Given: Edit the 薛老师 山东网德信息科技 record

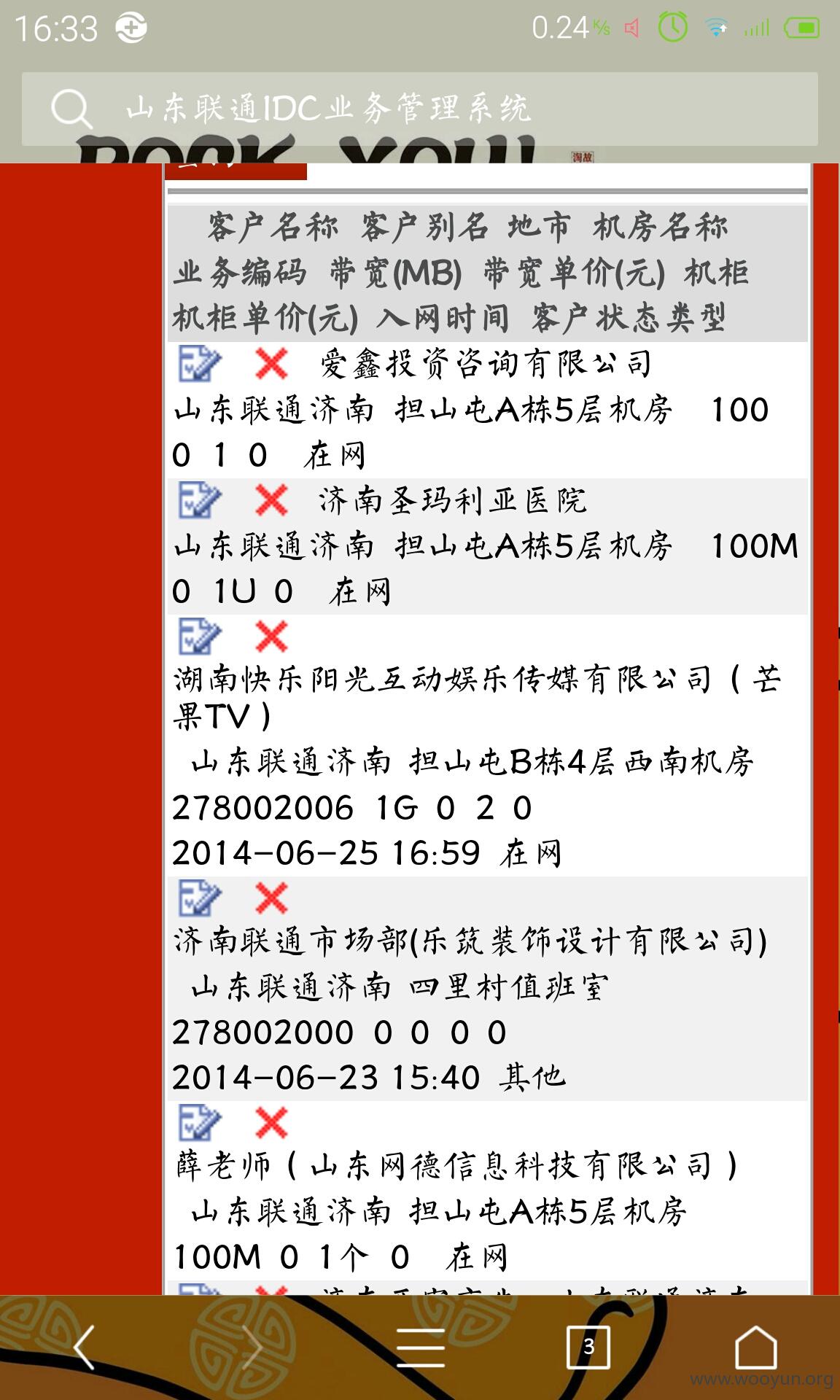Looking at the screenshot, I should coord(199,1122).
